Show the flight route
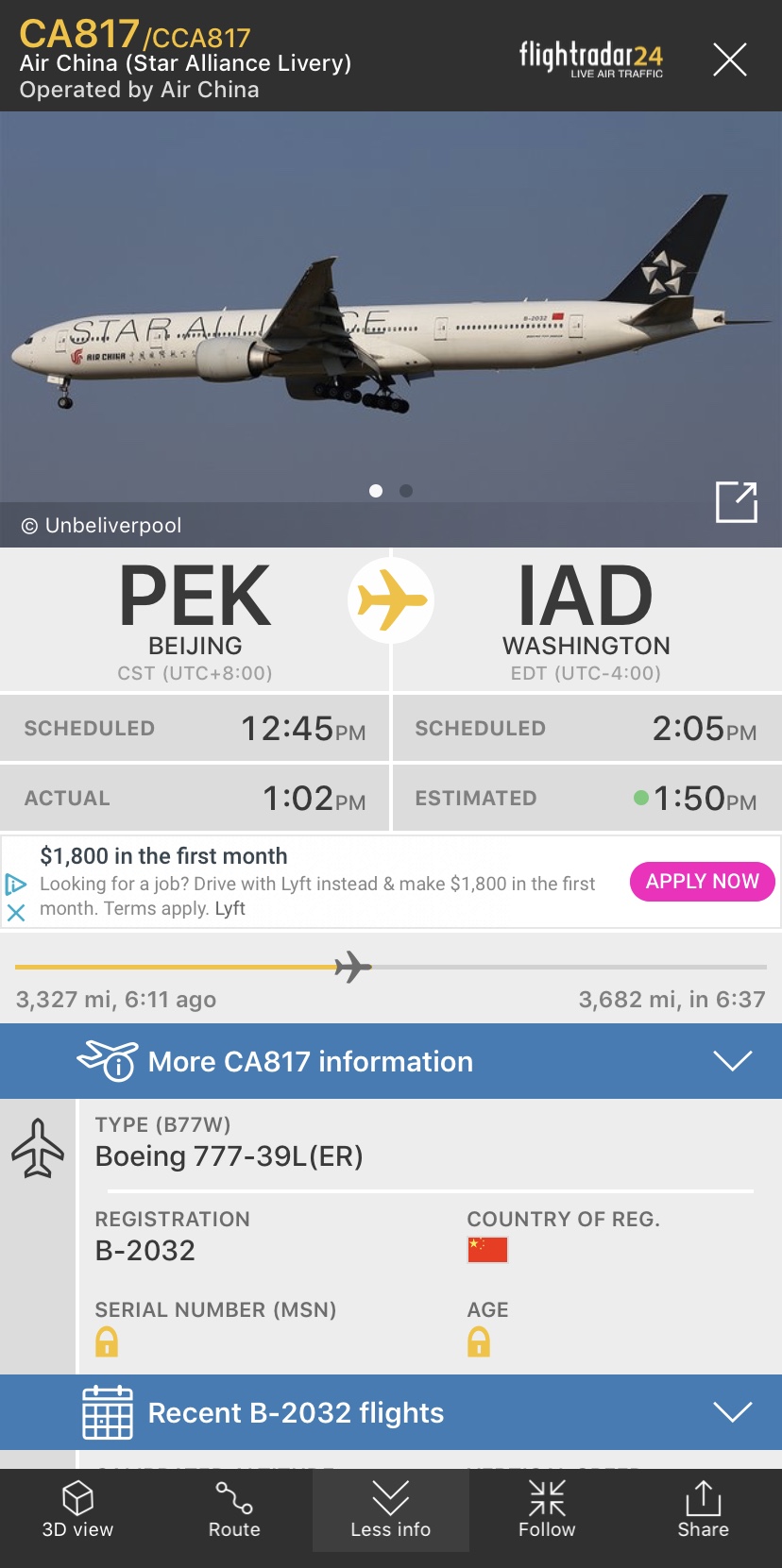This screenshot has width=782, height=1568. coord(234,1509)
